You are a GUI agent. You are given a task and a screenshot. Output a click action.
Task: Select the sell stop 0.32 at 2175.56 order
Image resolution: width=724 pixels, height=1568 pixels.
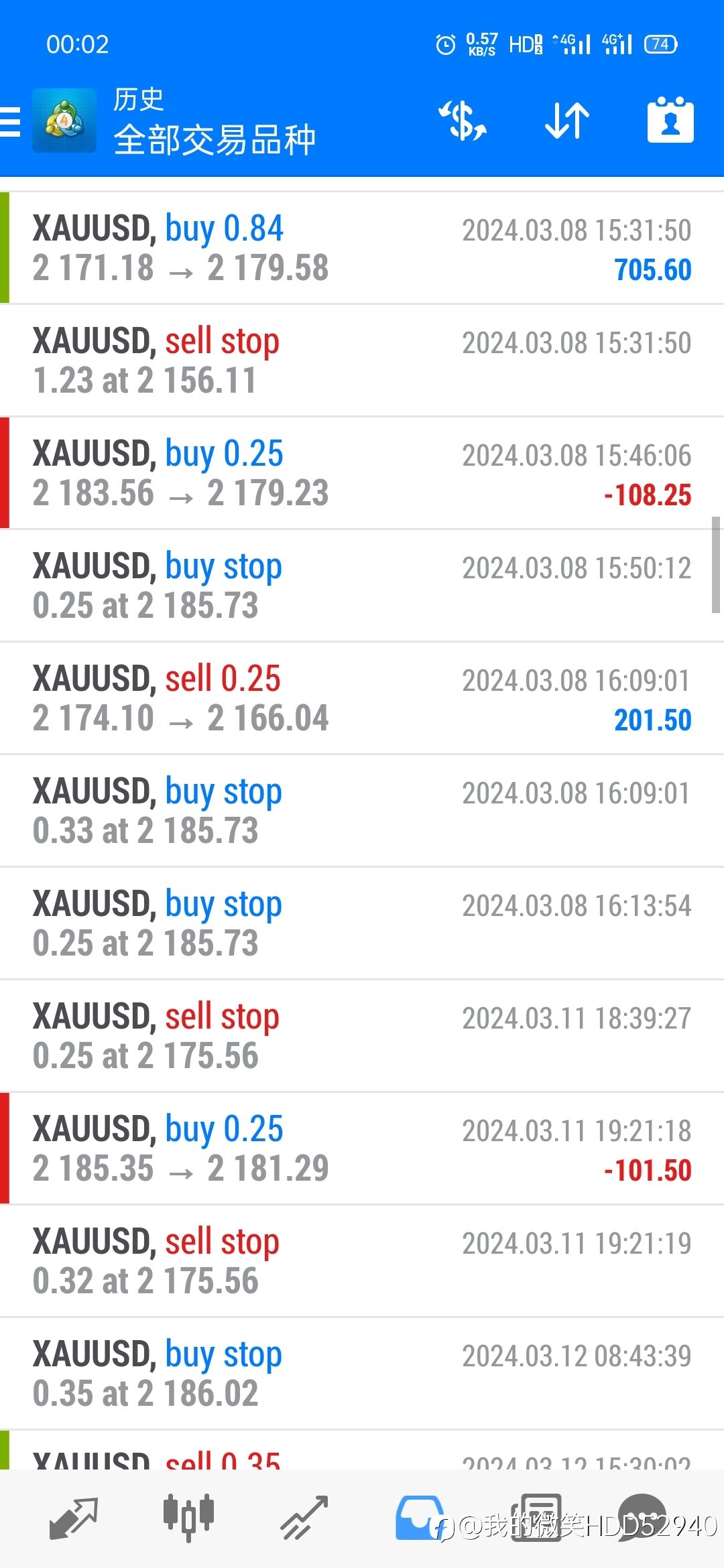362,1261
